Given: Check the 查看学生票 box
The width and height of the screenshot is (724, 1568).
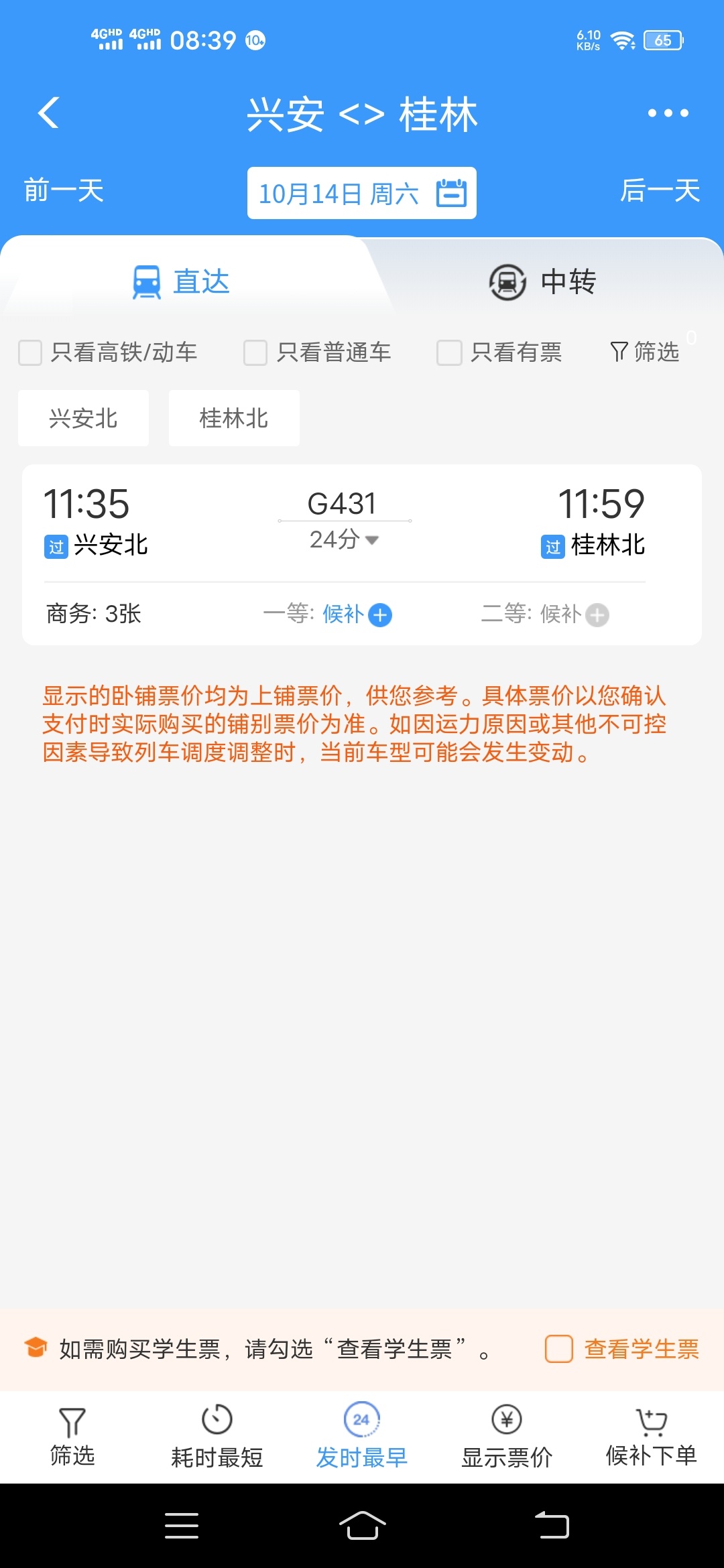Looking at the screenshot, I should [558, 1349].
